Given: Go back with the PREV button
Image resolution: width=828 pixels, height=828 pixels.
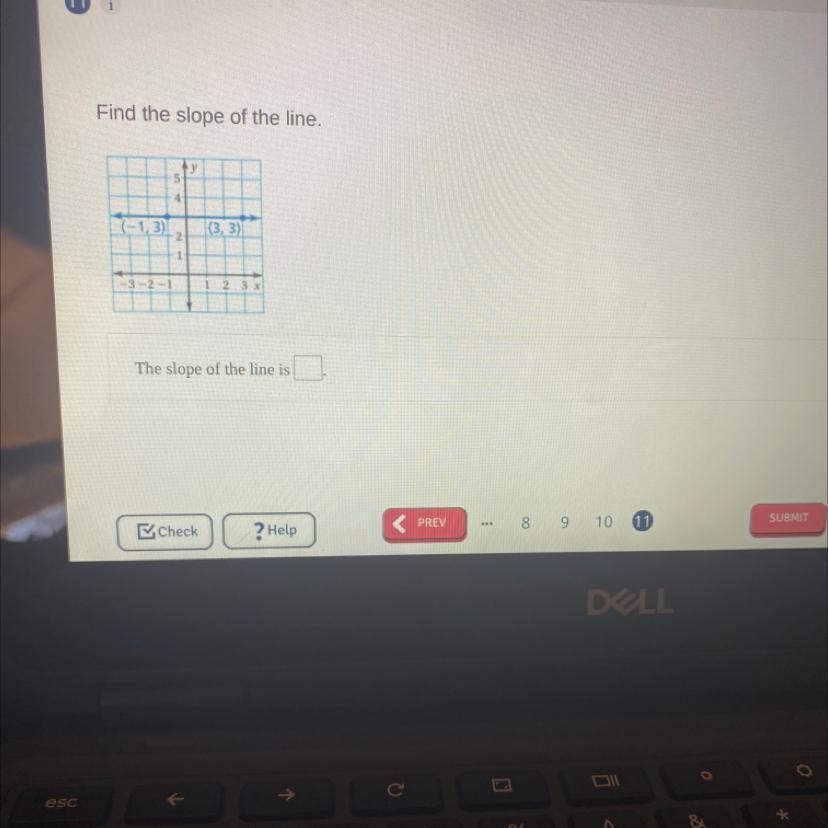Looking at the screenshot, I should click(x=425, y=524).
